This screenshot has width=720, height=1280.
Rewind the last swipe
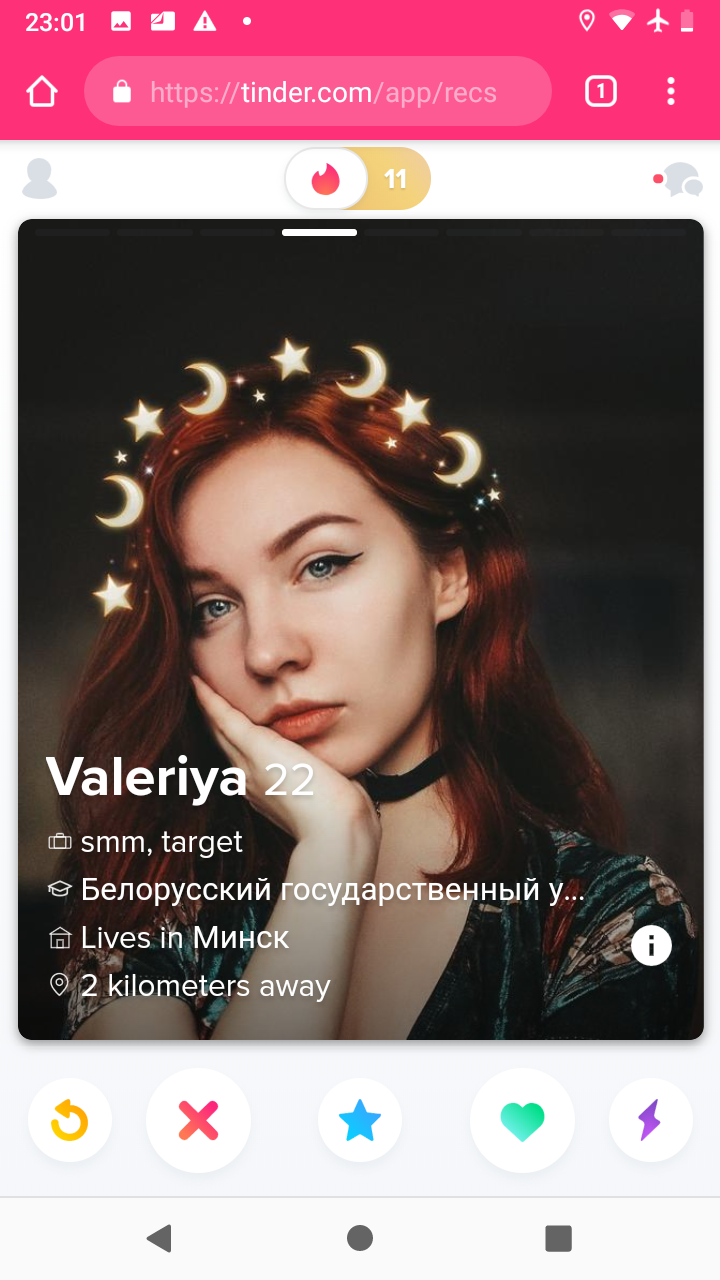pyautogui.click(x=70, y=1121)
